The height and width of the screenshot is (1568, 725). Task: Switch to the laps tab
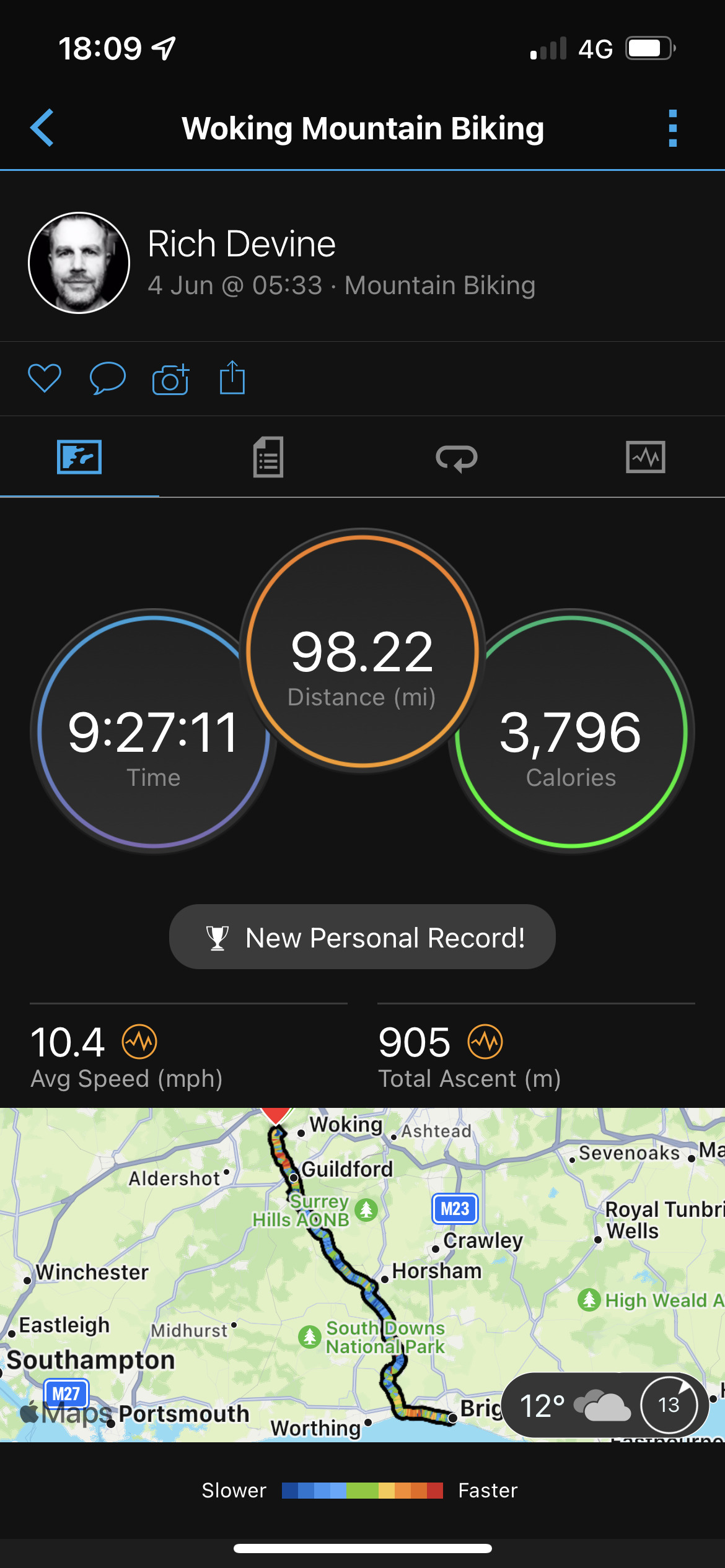point(457,458)
